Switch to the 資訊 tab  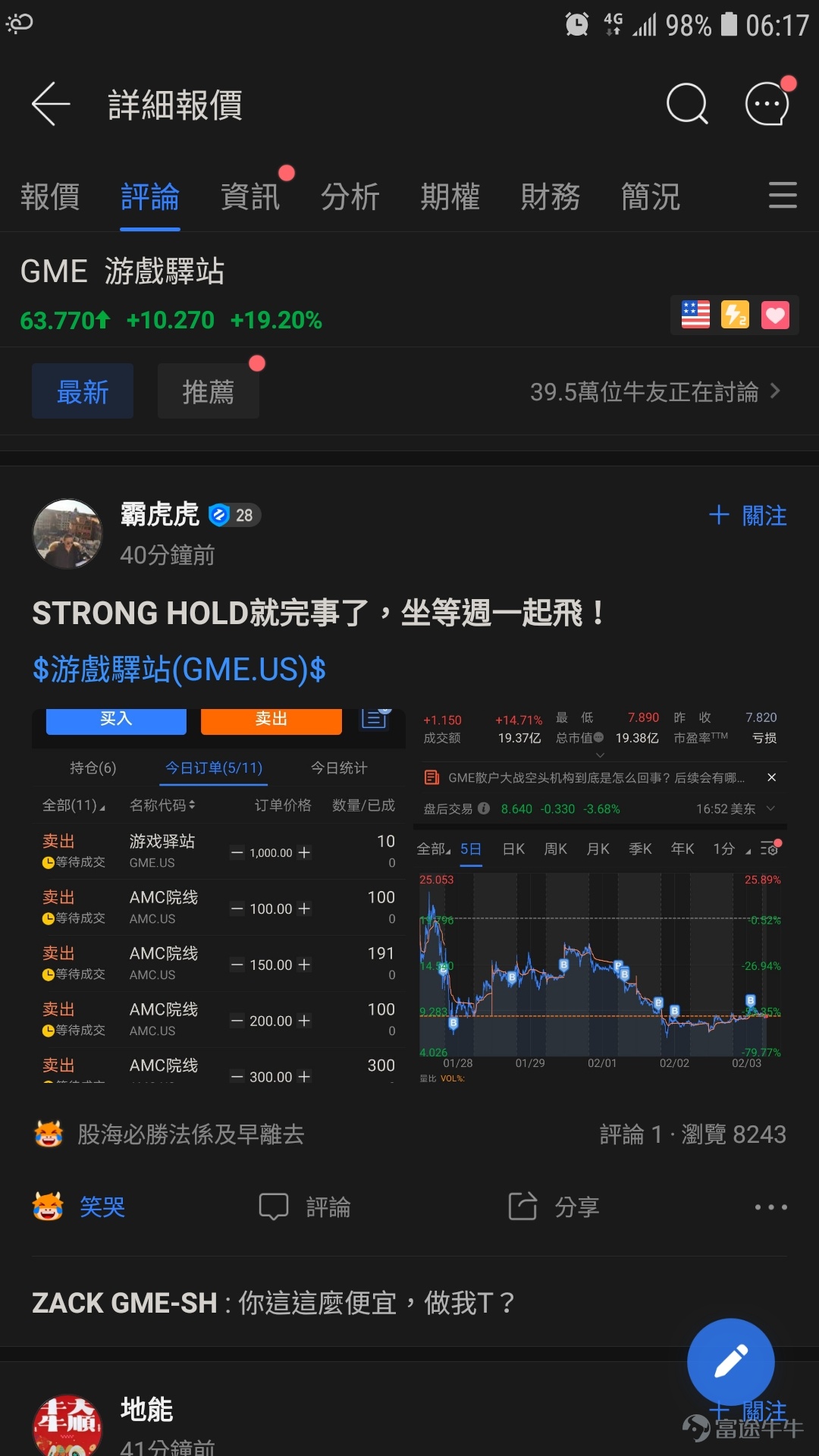pos(250,197)
